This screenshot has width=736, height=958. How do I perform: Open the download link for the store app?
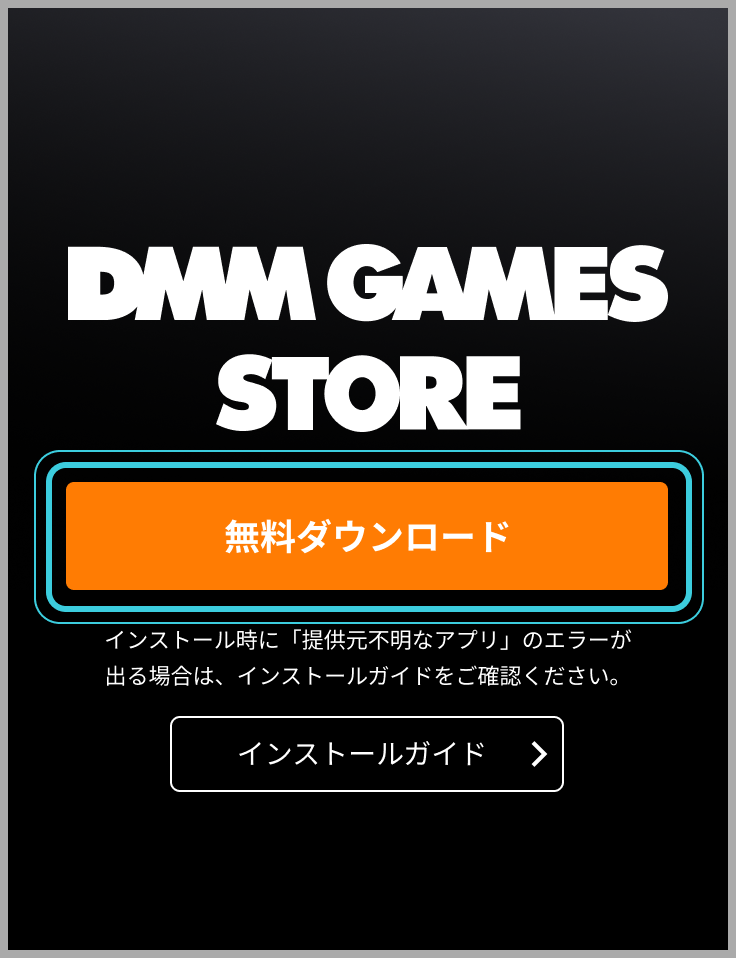point(368,533)
